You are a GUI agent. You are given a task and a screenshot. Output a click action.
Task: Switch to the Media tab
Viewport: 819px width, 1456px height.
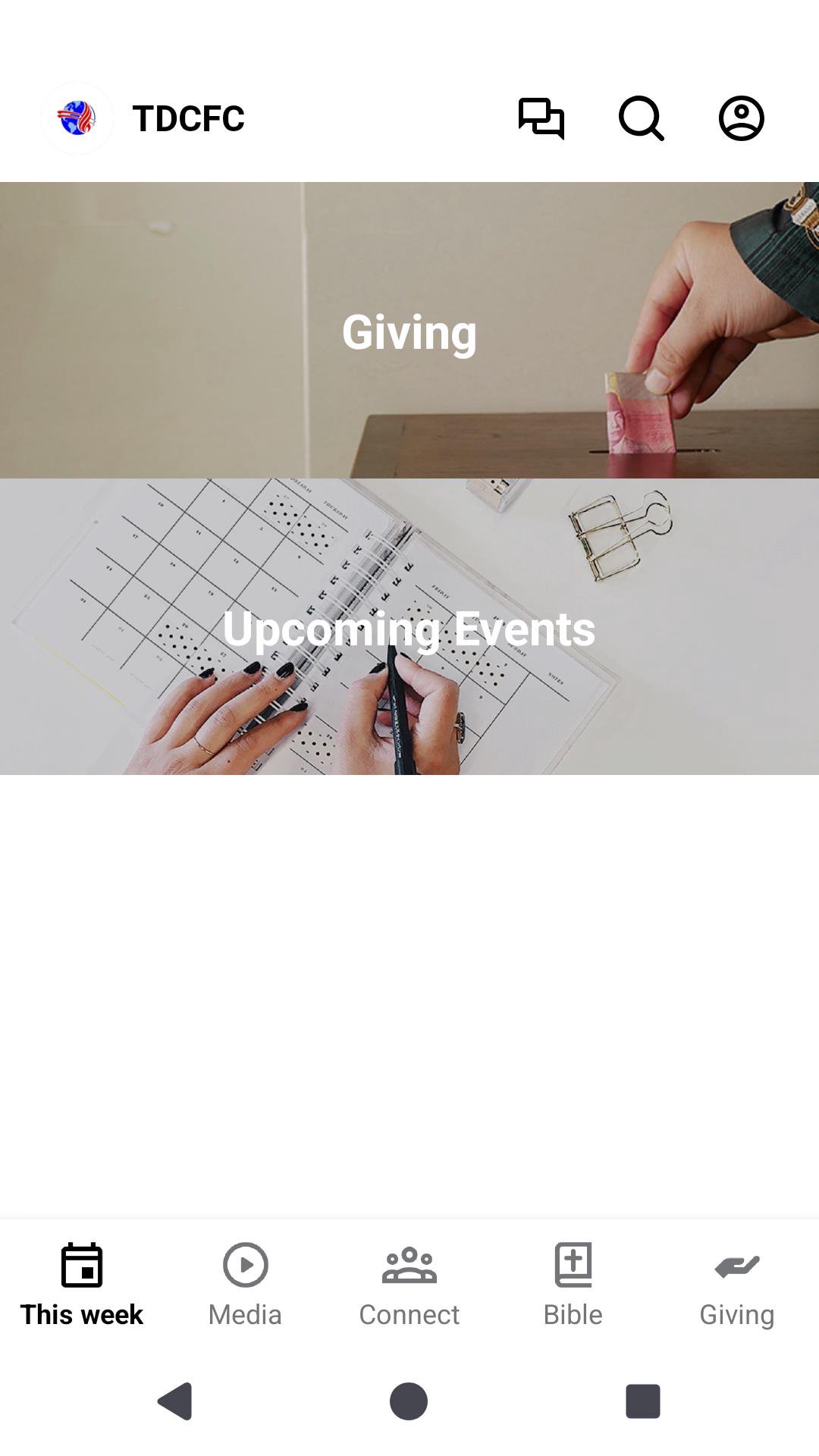[245, 1285]
